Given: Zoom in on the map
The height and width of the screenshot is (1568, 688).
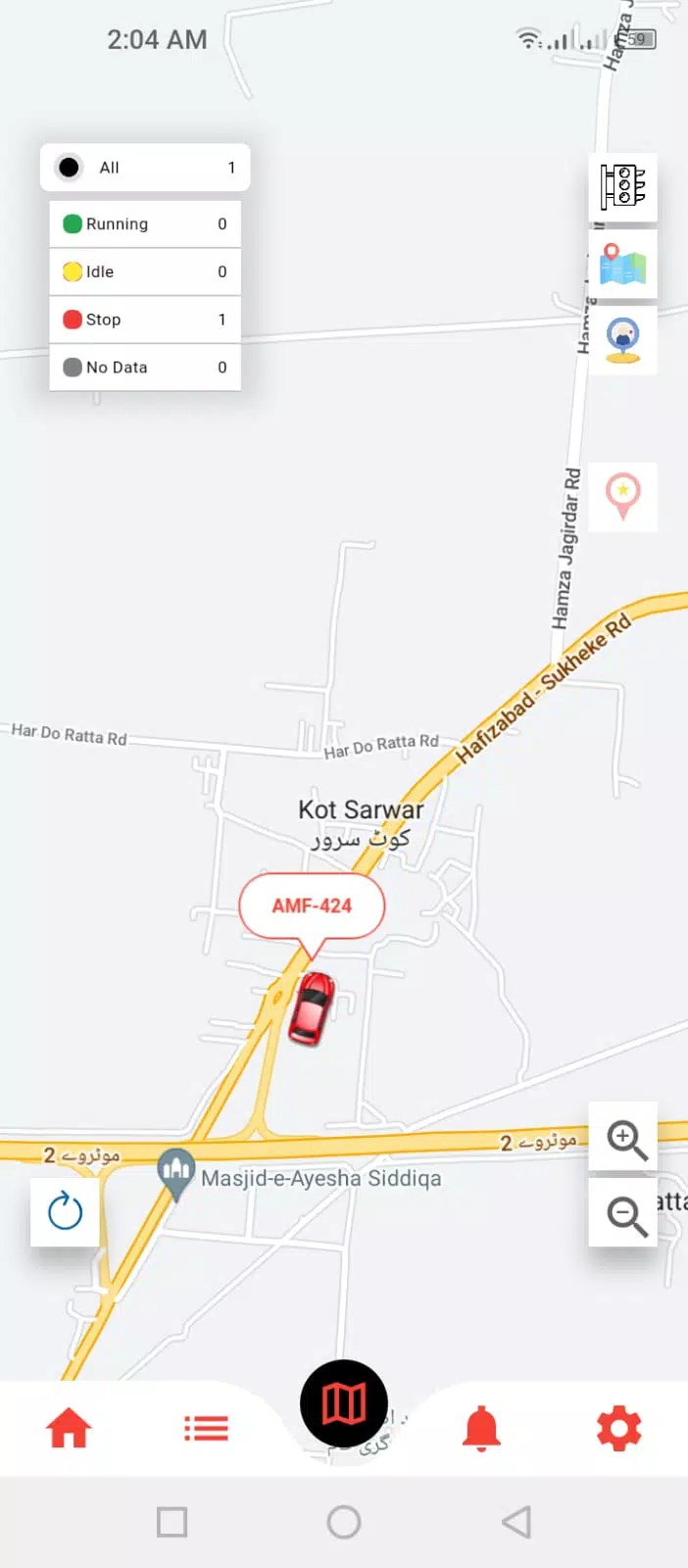Looking at the screenshot, I should coord(624,1138).
